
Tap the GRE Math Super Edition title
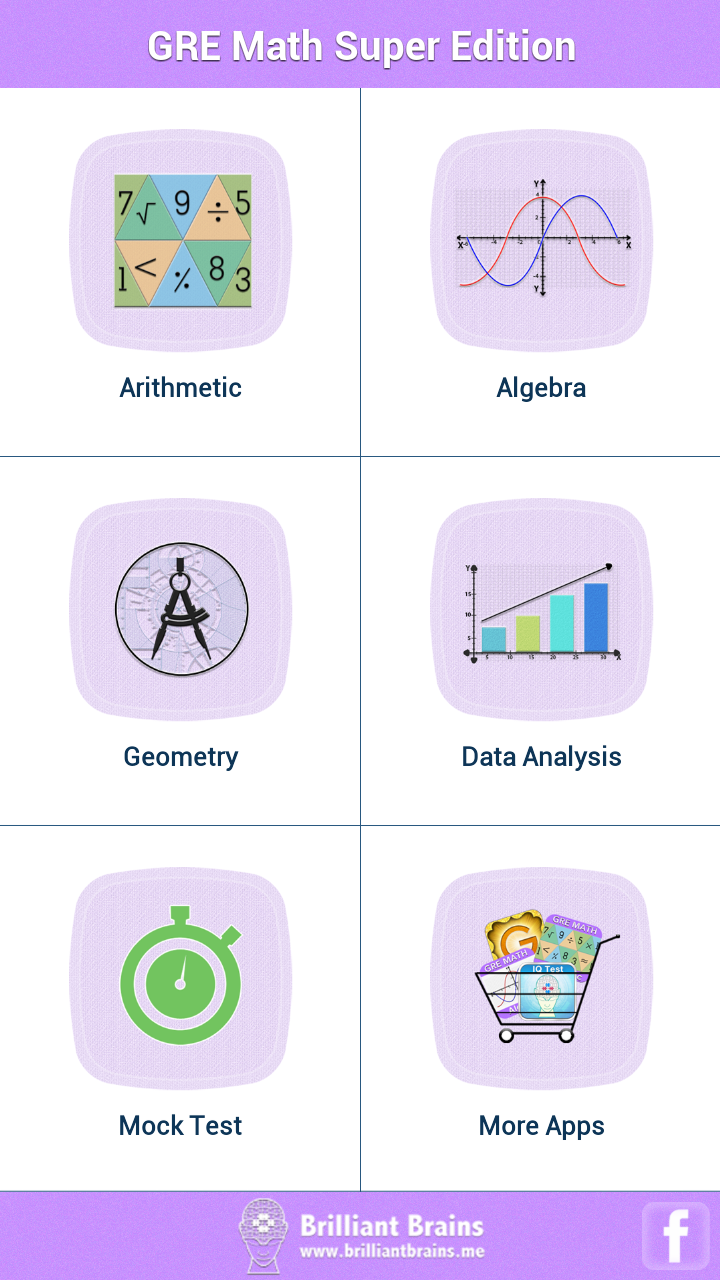(360, 45)
